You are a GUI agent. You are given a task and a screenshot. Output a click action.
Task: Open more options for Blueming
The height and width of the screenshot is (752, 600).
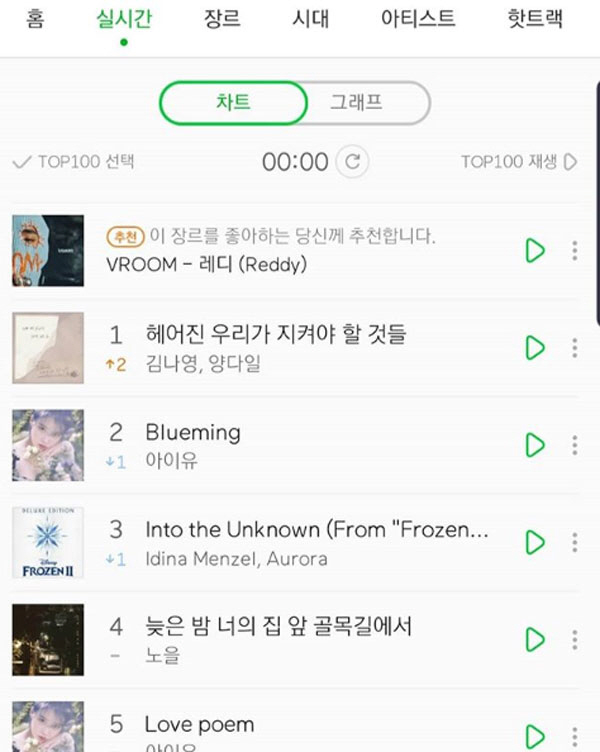(574, 445)
